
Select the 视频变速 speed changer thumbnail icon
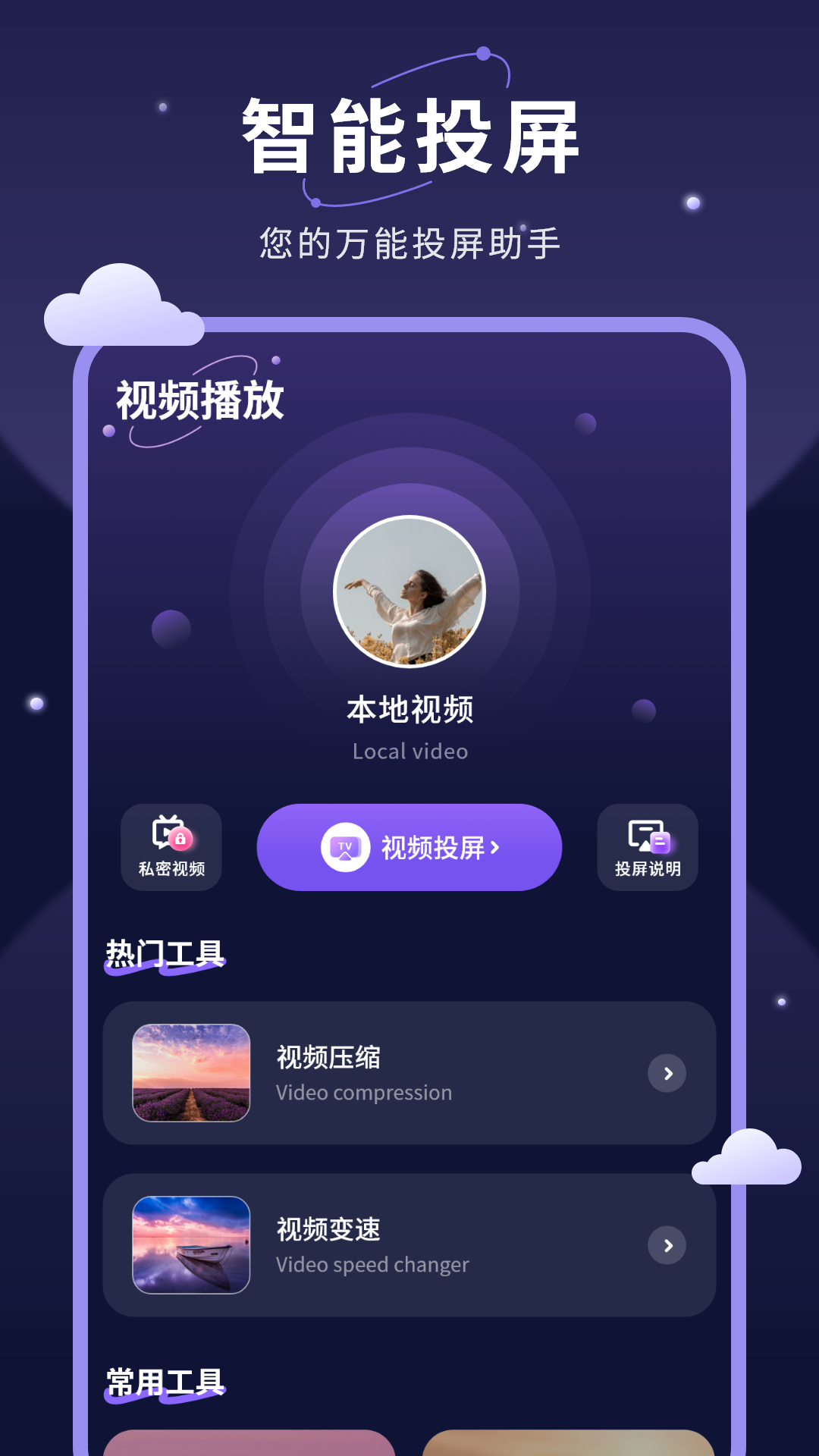pos(191,1244)
